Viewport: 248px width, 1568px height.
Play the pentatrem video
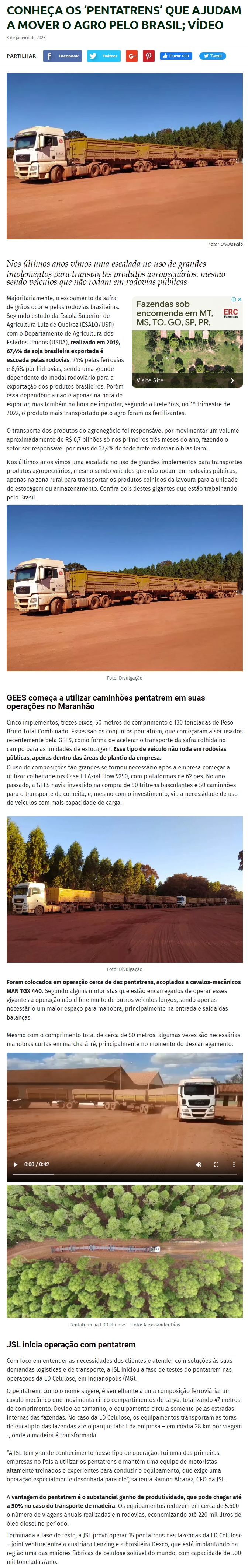15,1164
